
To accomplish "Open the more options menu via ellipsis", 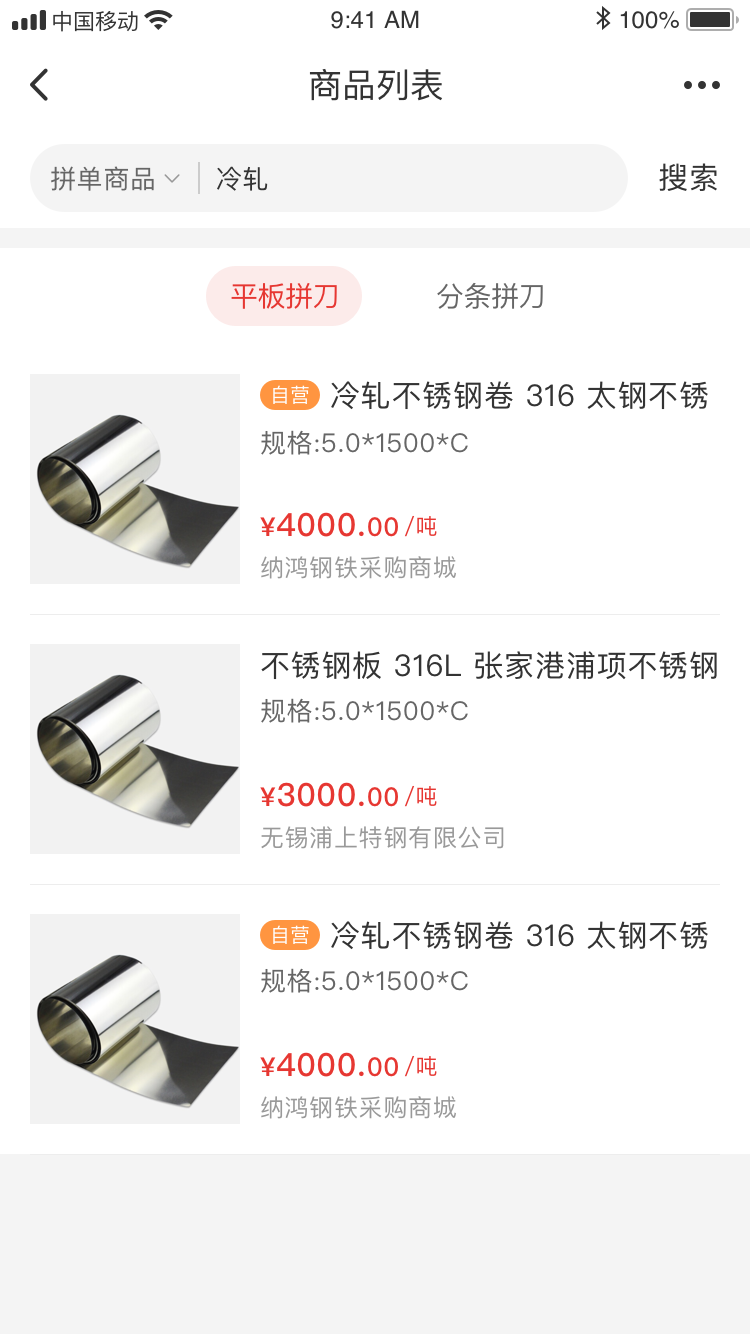I will pyautogui.click(x=700, y=85).
